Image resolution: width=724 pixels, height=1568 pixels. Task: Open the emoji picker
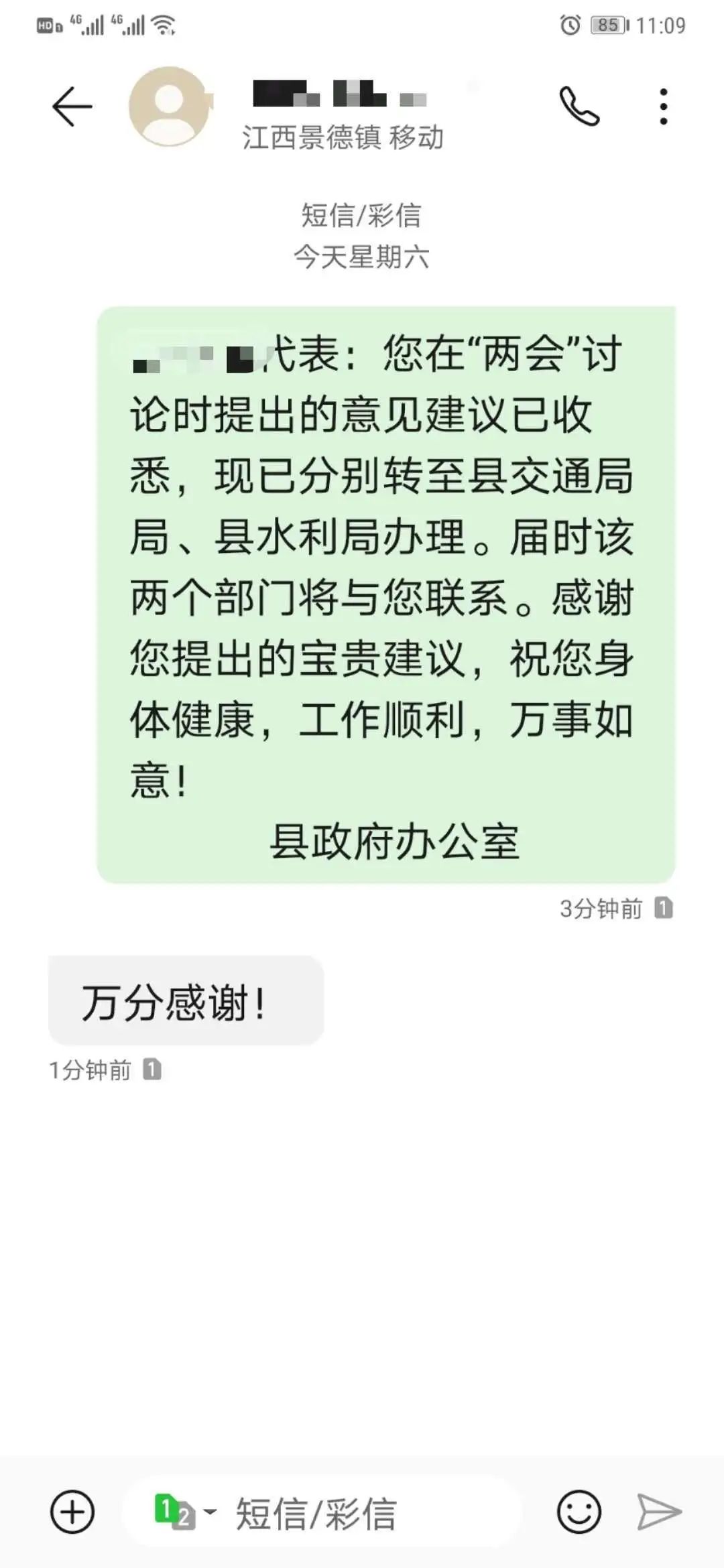pyautogui.click(x=579, y=1512)
